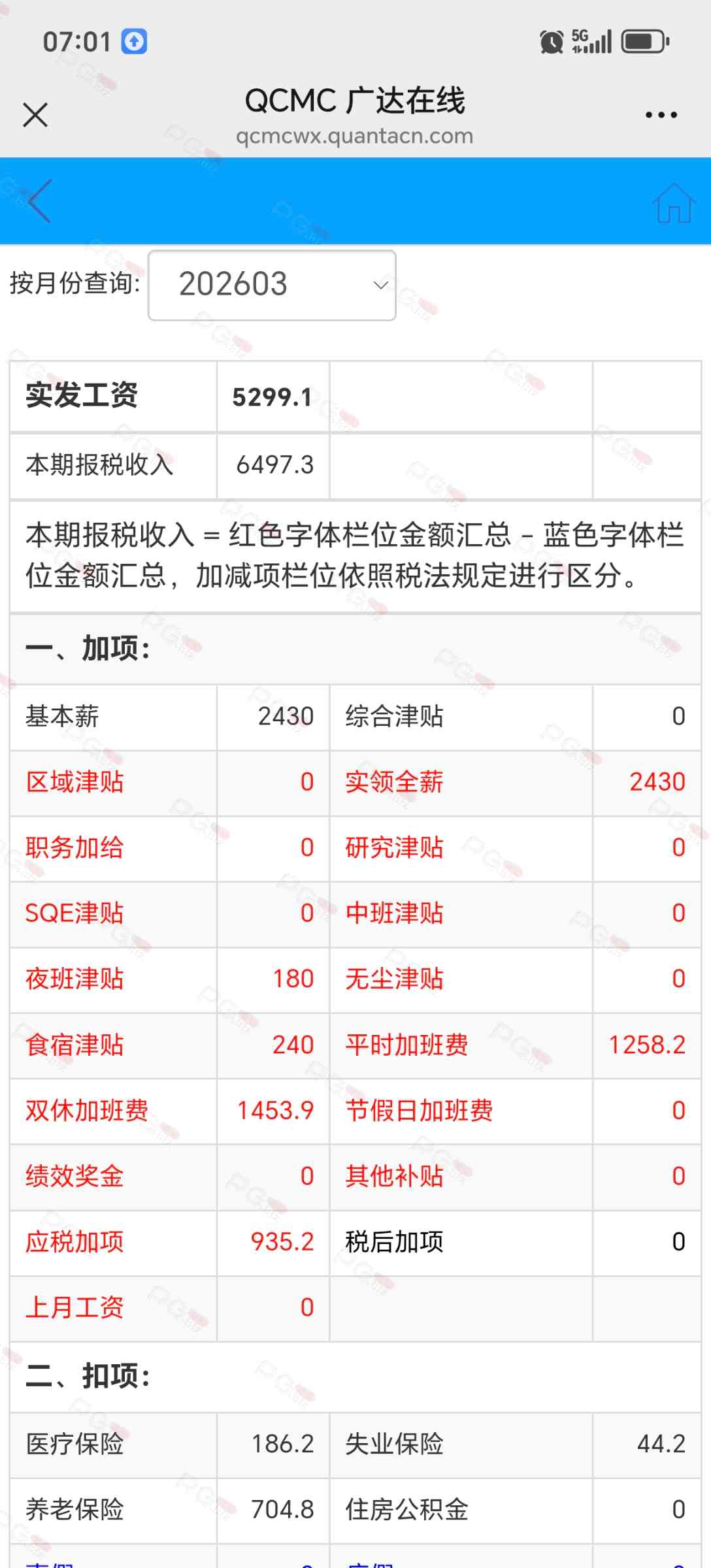The image size is (711, 1568).
Task: Go back using the blue bar arrow
Action: [39, 201]
